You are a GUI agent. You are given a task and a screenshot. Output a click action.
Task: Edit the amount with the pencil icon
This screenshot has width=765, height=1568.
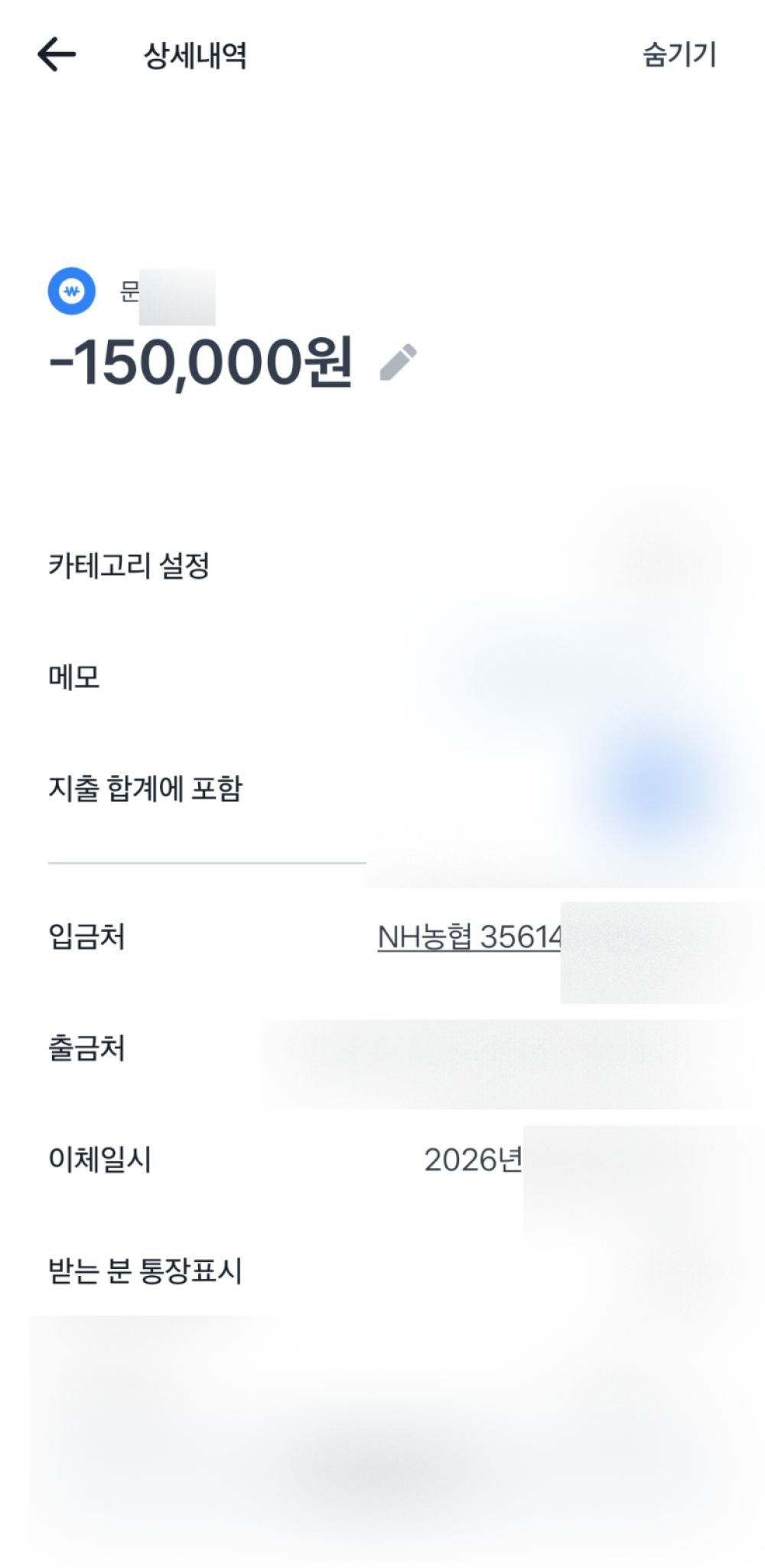399,362
